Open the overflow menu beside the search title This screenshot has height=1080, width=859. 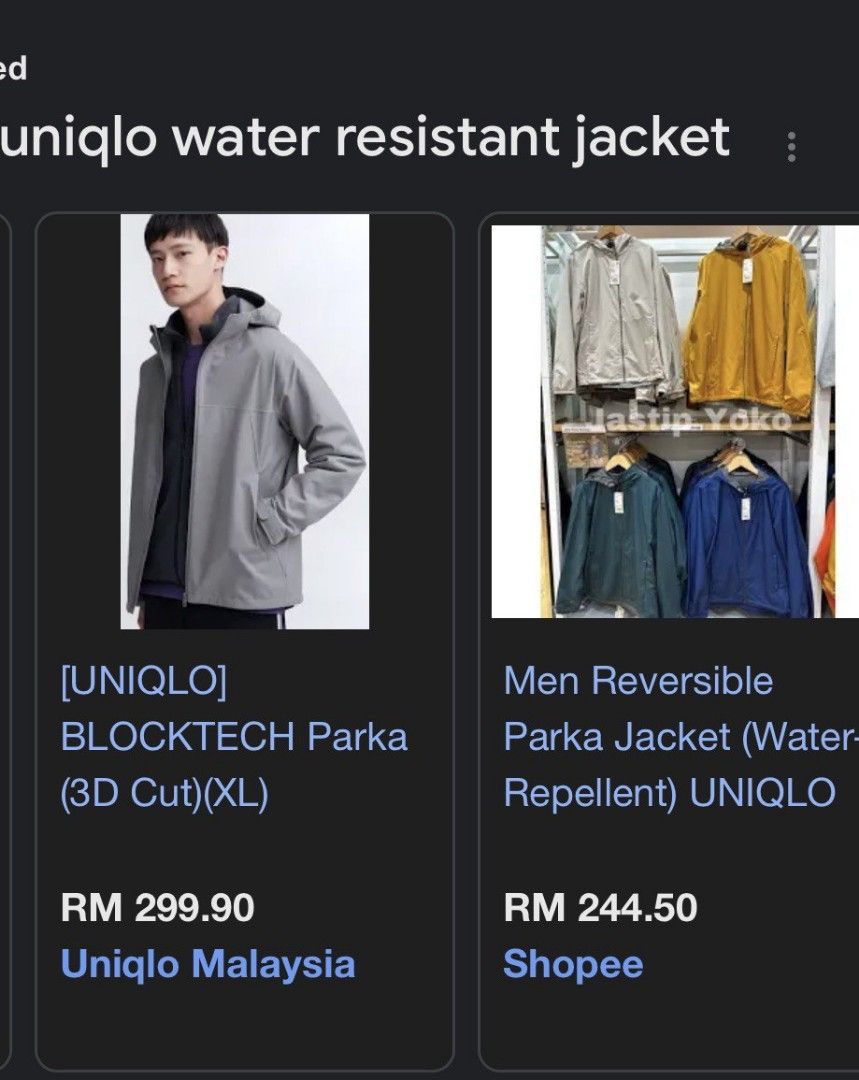[x=791, y=147]
